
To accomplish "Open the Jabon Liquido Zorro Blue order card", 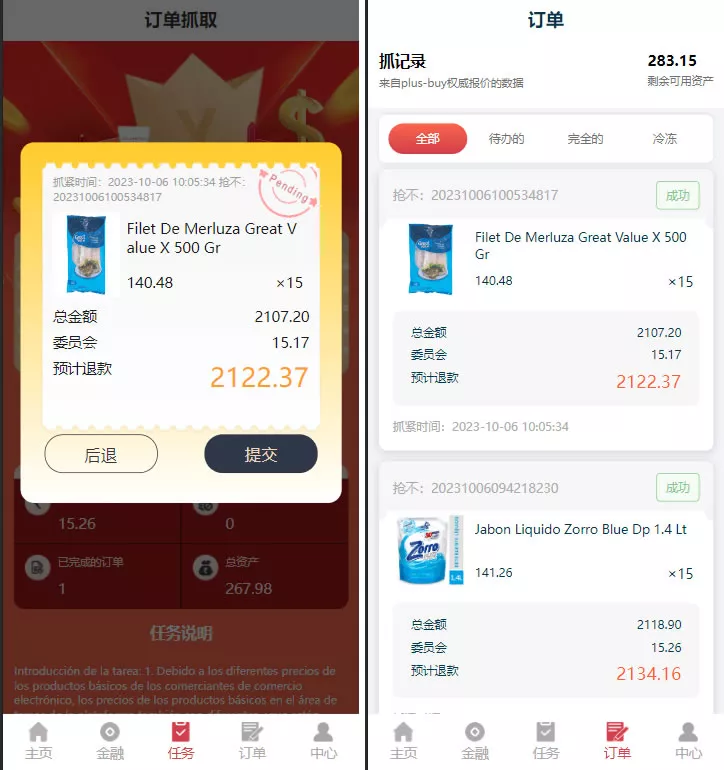I will pos(545,550).
